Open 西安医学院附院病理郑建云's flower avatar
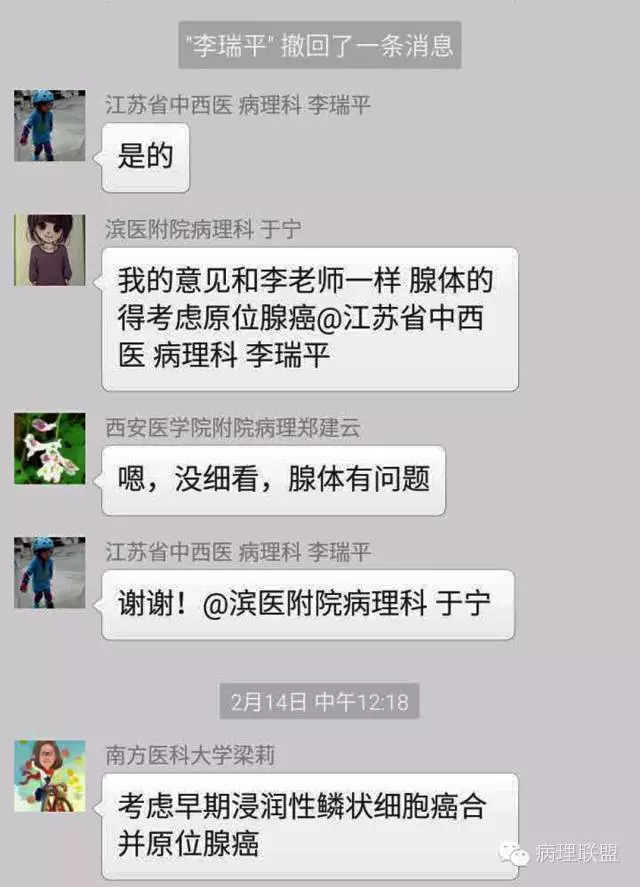640x887 pixels. coord(49,448)
